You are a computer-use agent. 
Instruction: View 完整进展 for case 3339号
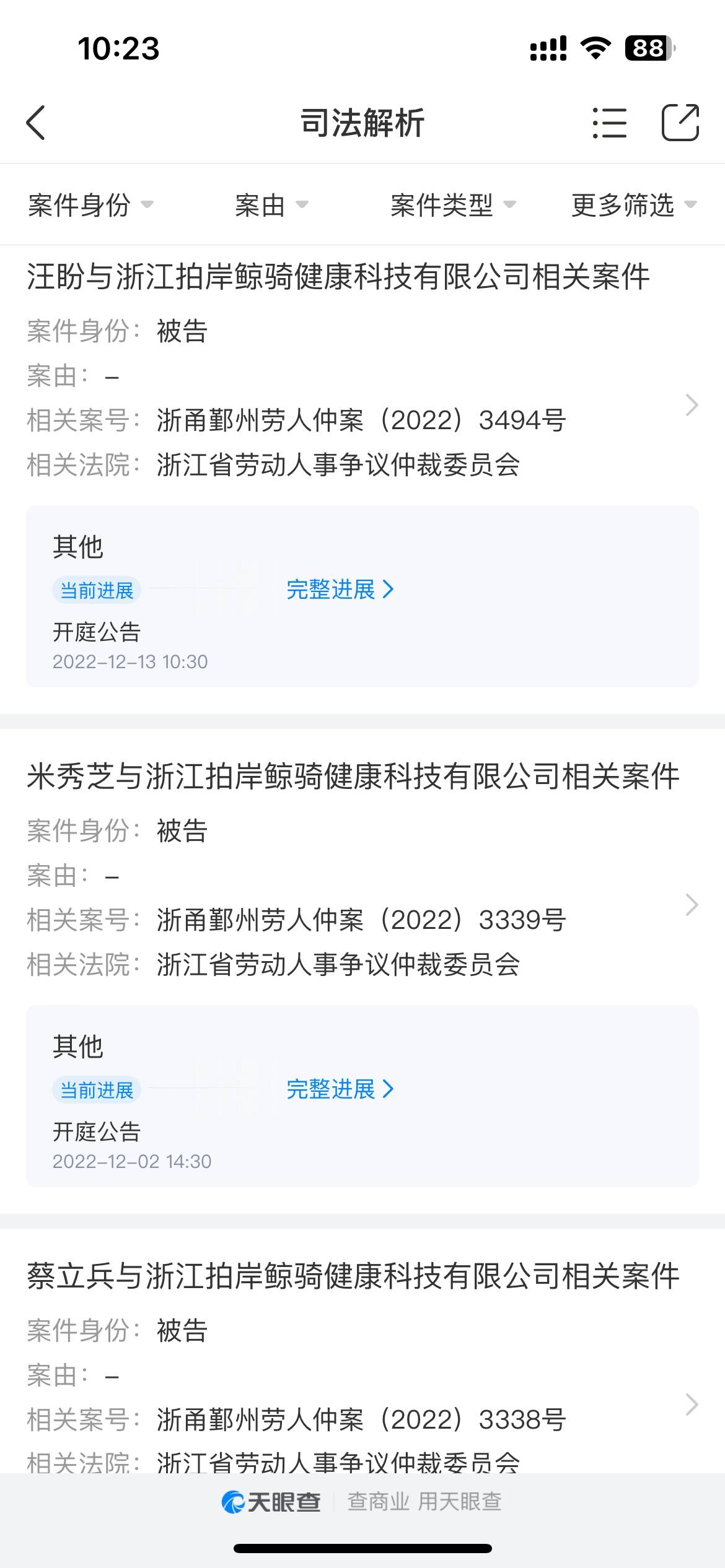pos(340,1089)
